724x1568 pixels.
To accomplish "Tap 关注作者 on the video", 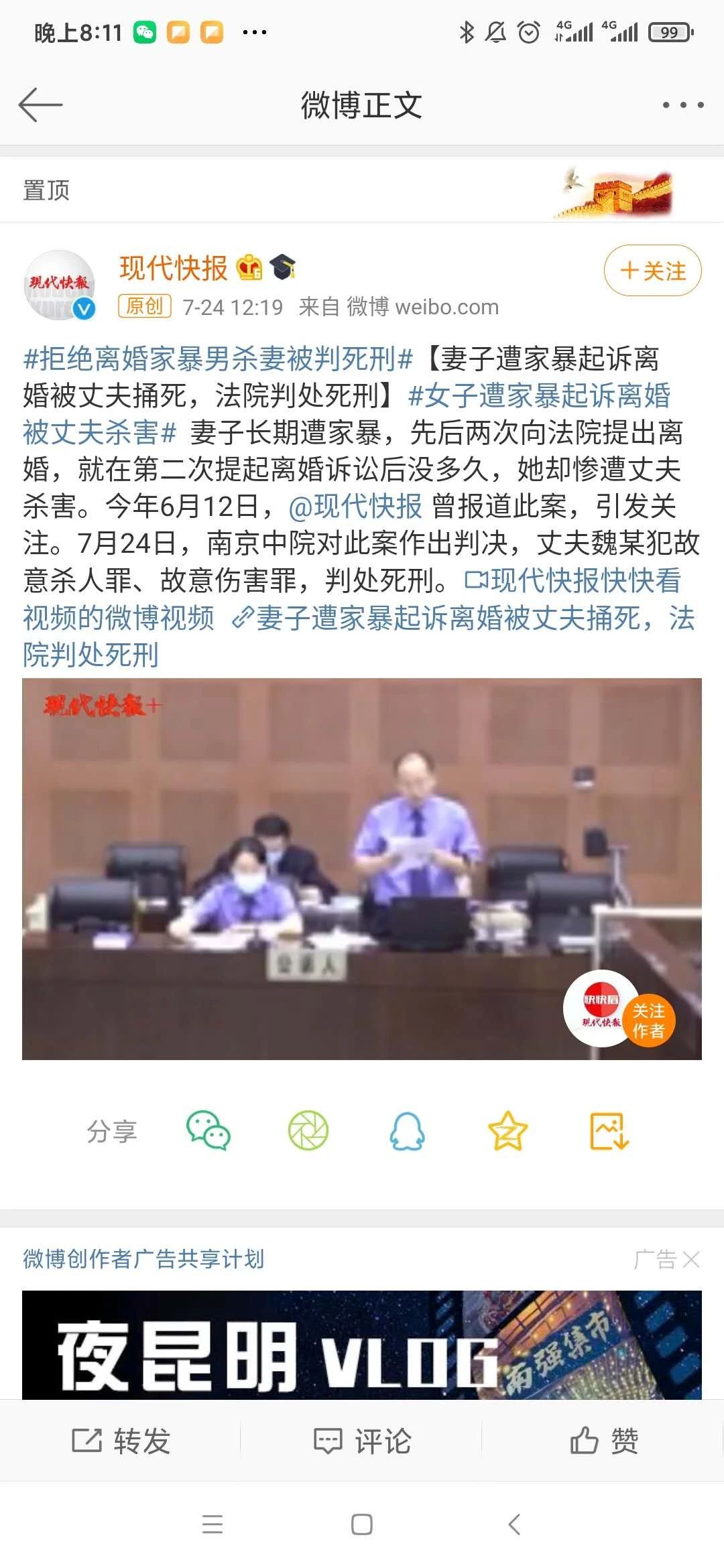I will (648, 1021).
